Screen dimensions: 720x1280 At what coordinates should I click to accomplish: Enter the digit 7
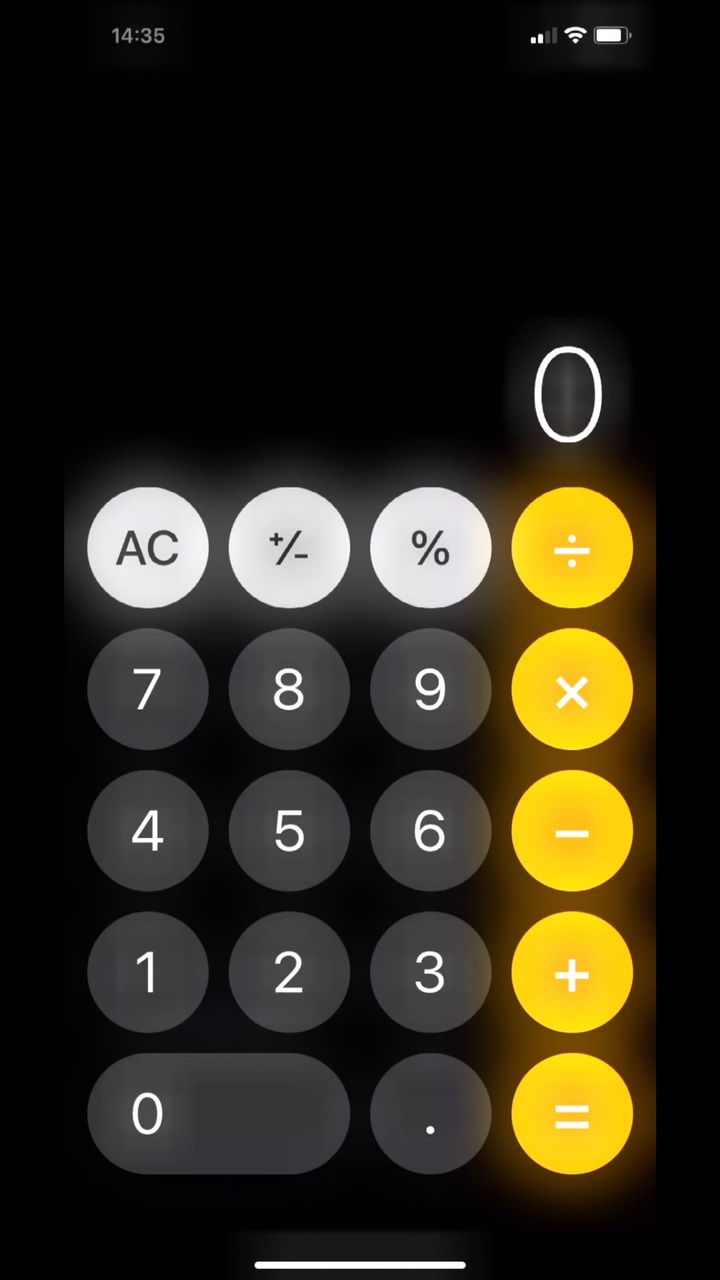tap(148, 690)
